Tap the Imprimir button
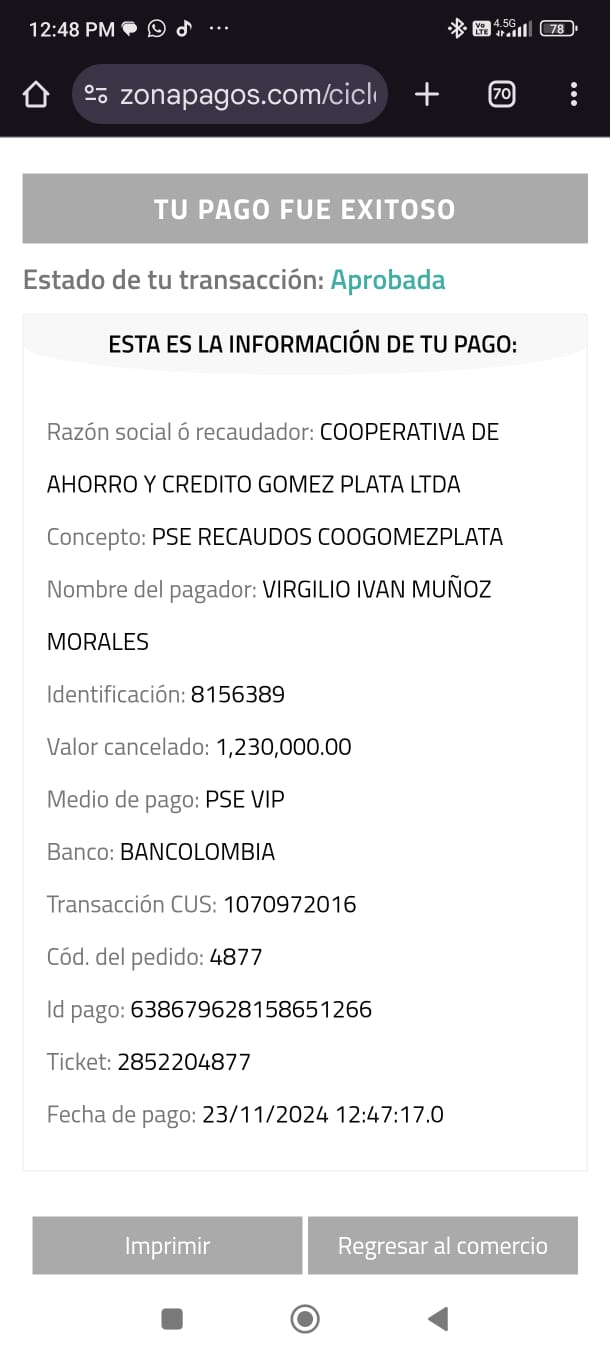 click(167, 1245)
